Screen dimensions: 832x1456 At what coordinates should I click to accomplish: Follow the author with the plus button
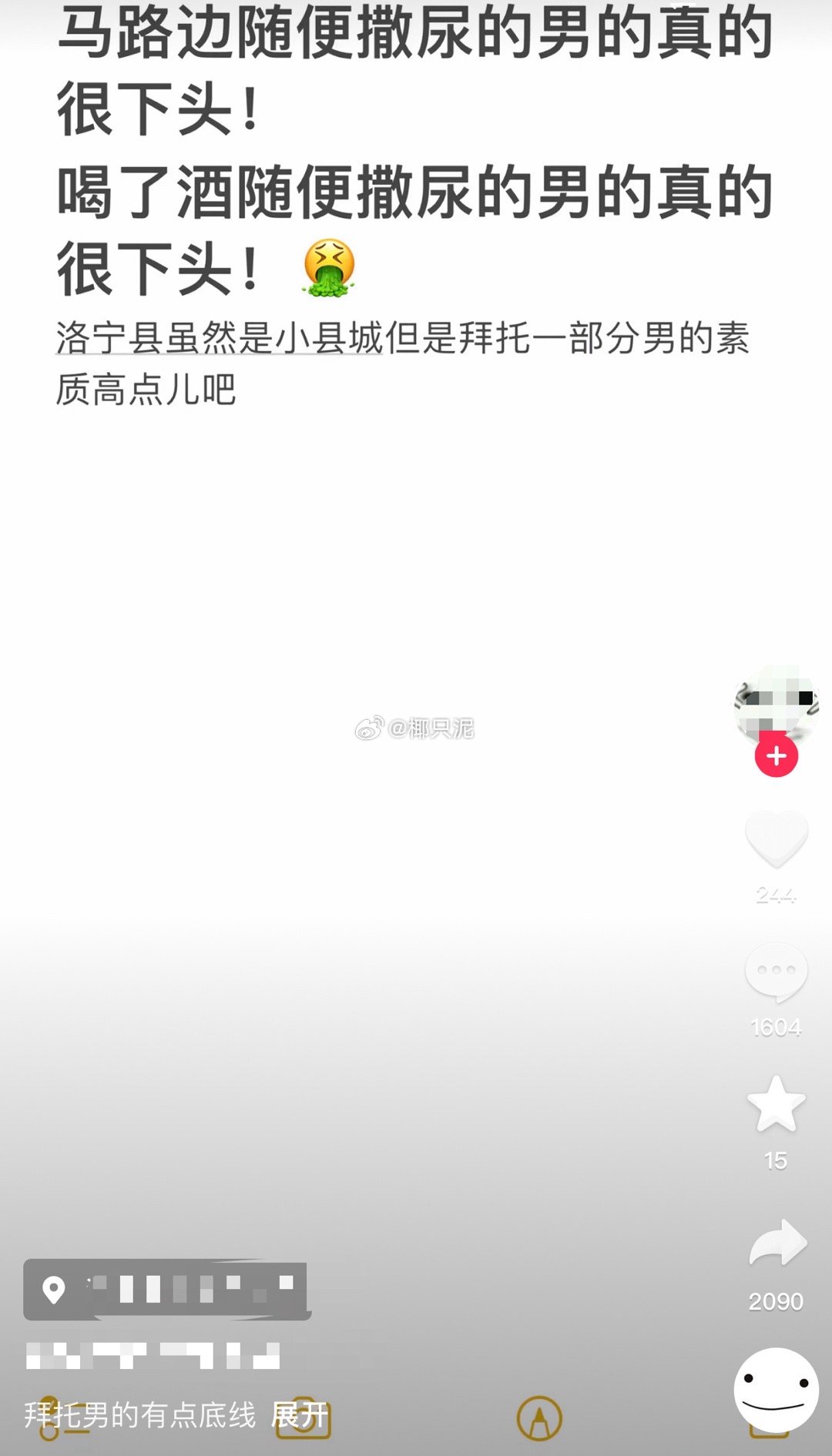coord(776,756)
